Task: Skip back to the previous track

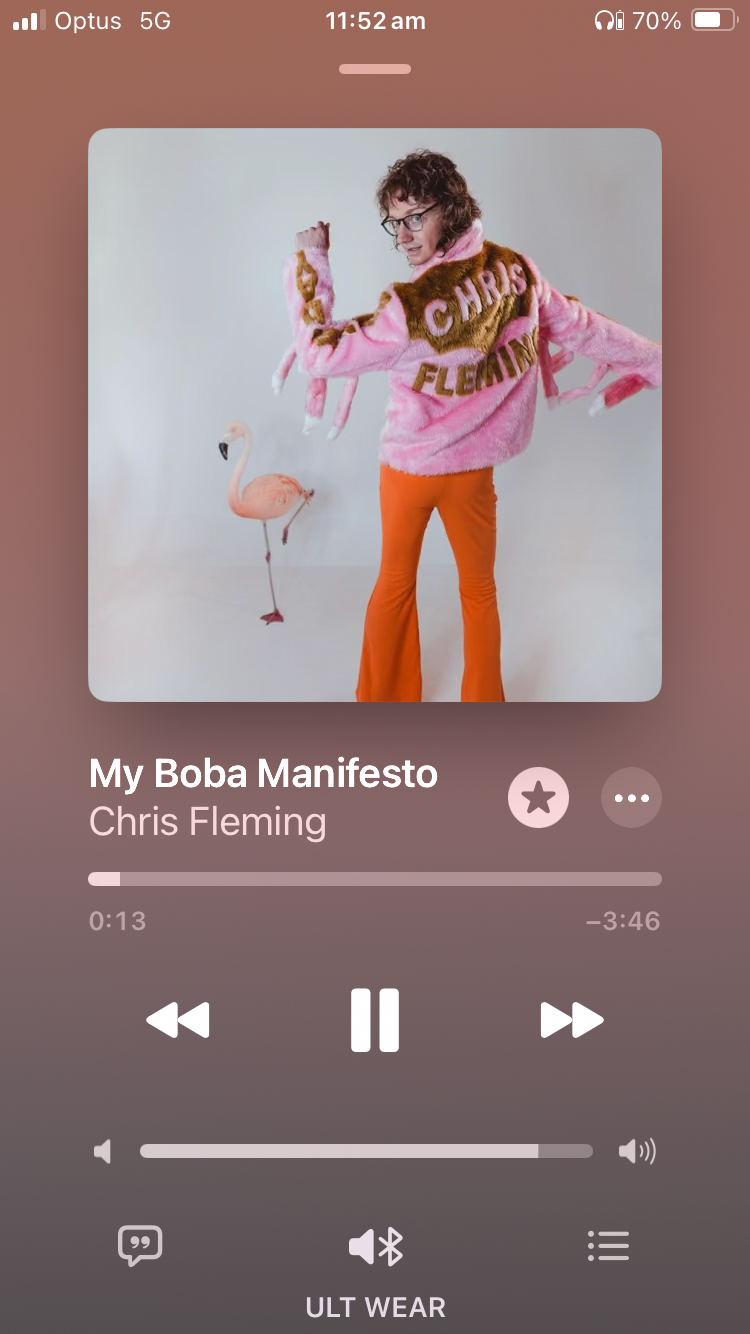Action: [178, 1020]
